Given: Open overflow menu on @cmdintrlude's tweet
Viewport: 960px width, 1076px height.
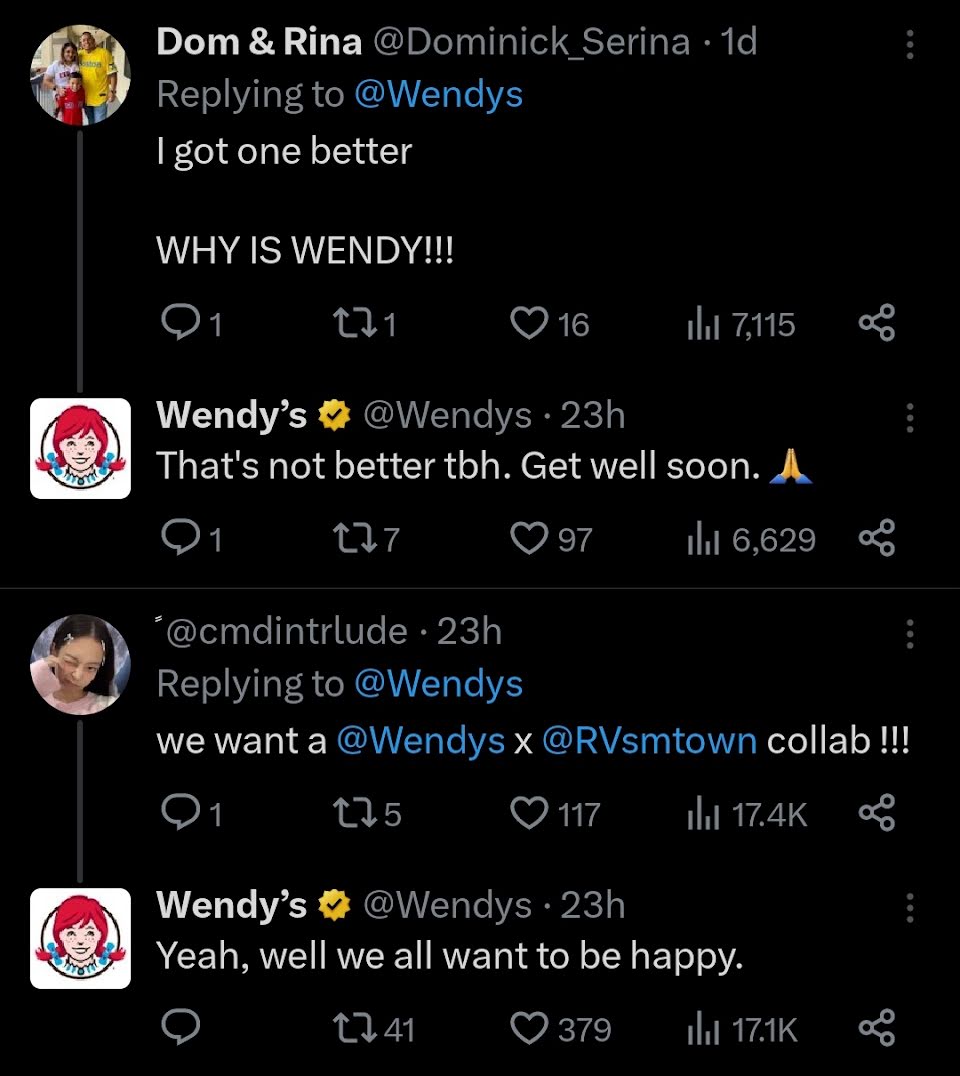Looking at the screenshot, I should tap(909, 634).
